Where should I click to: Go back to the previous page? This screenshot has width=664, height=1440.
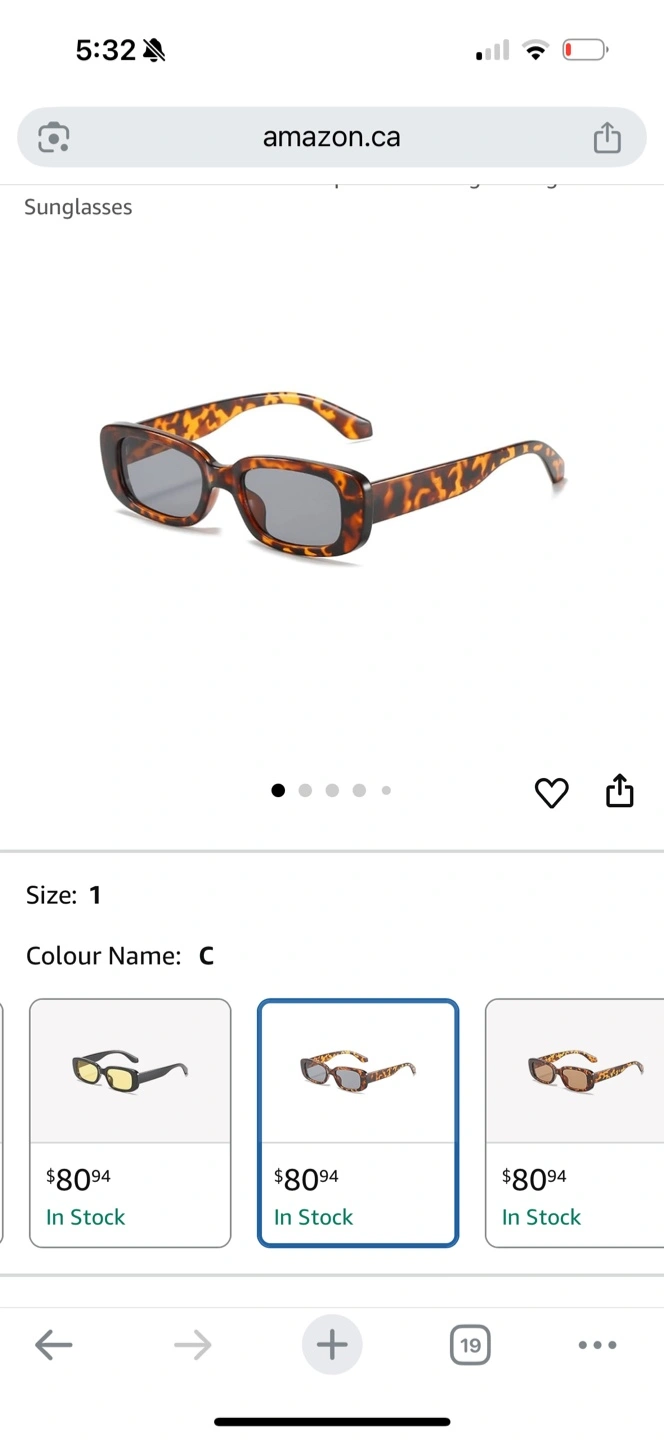tap(53, 1345)
